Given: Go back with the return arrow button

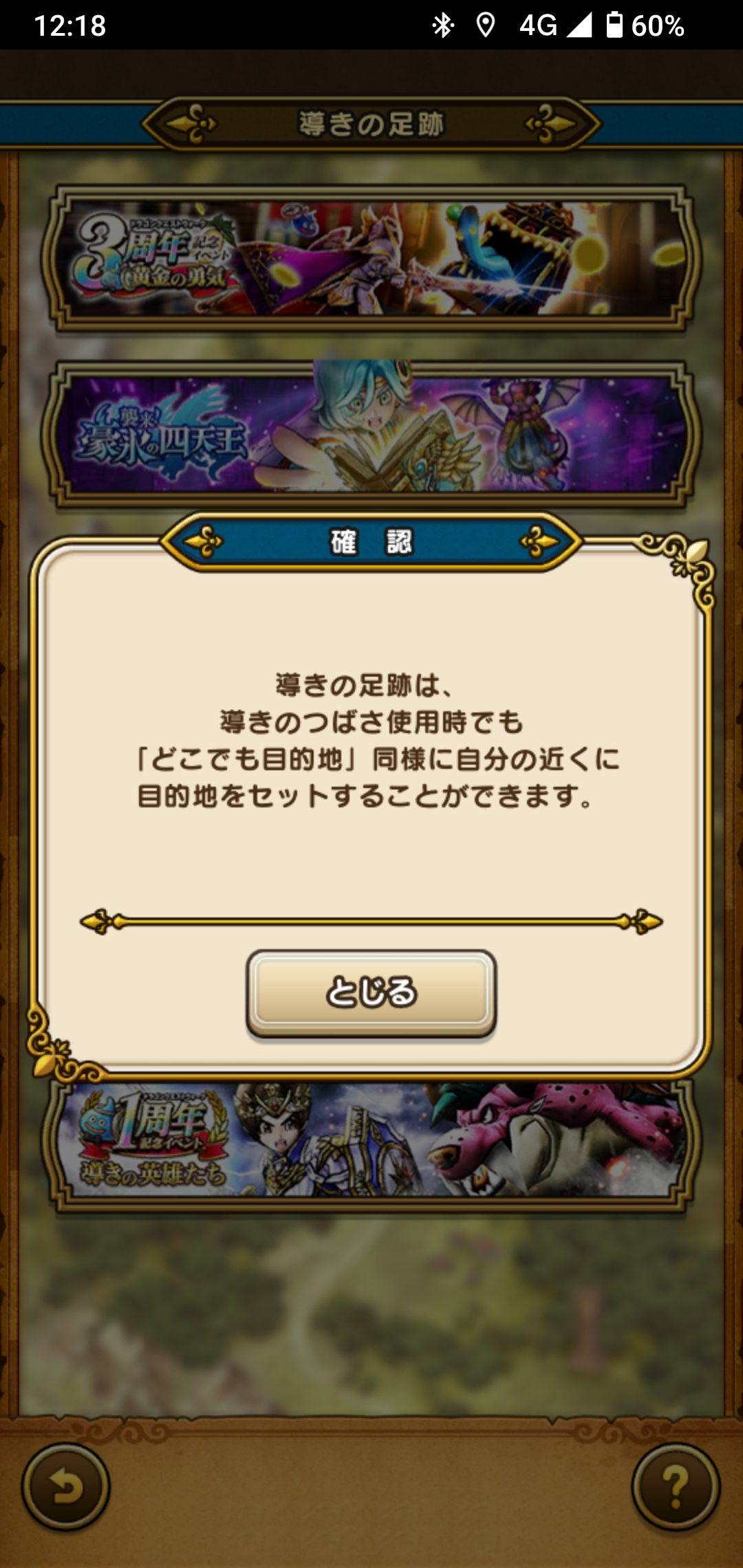Looking at the screenshot, I should click(66, 1488).
